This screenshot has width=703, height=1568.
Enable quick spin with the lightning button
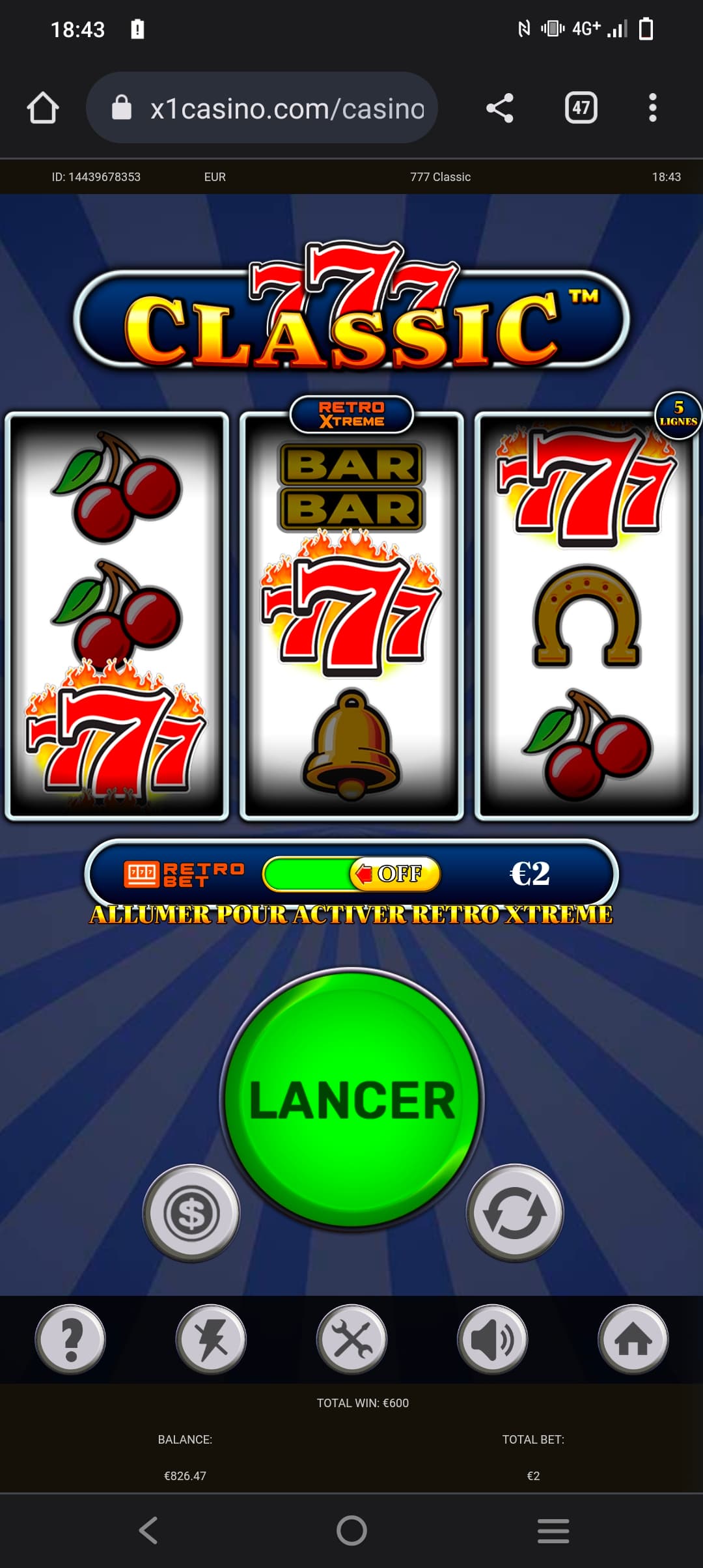(211, 1339)
